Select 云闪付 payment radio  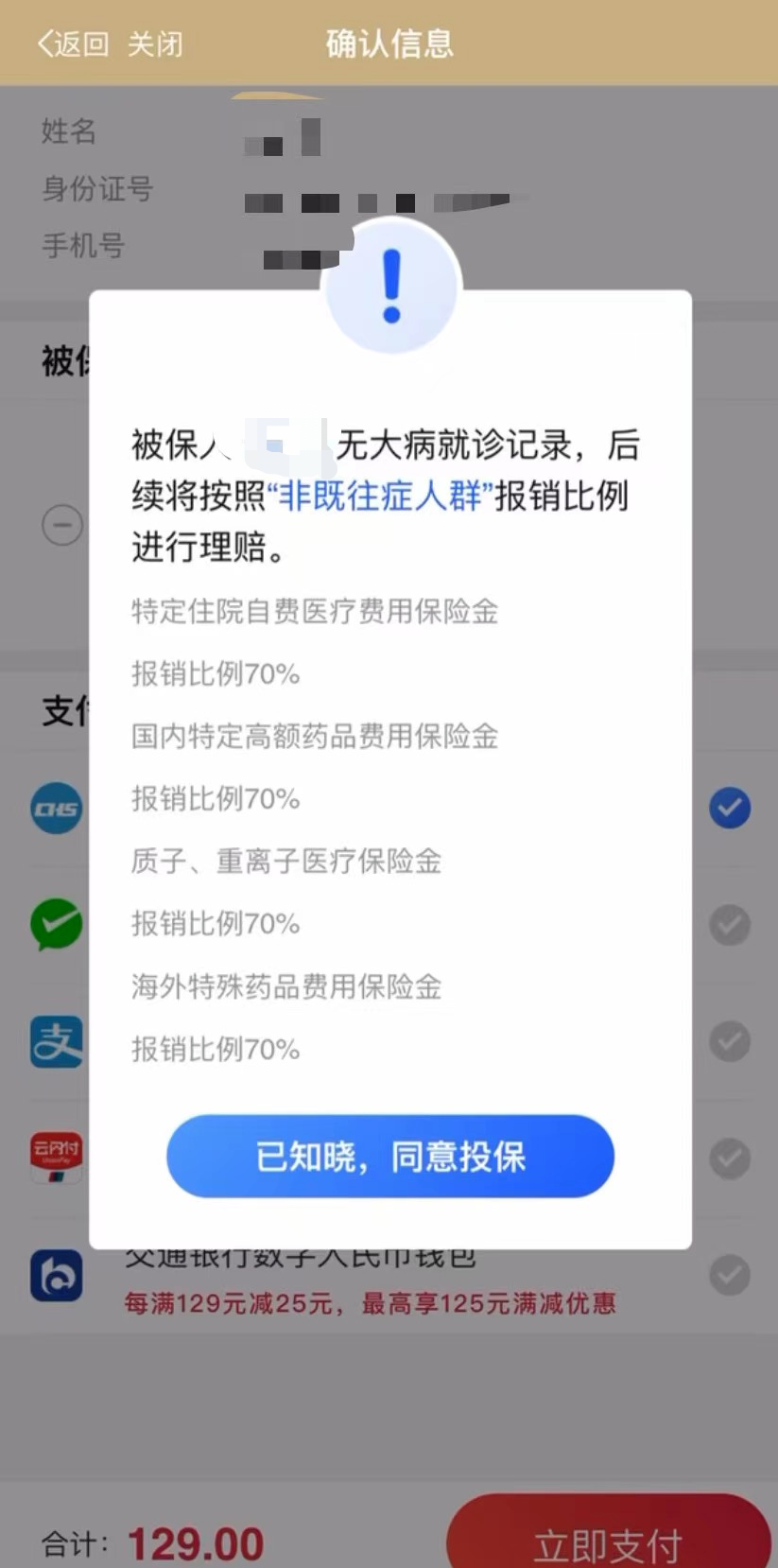(730, 1158)
